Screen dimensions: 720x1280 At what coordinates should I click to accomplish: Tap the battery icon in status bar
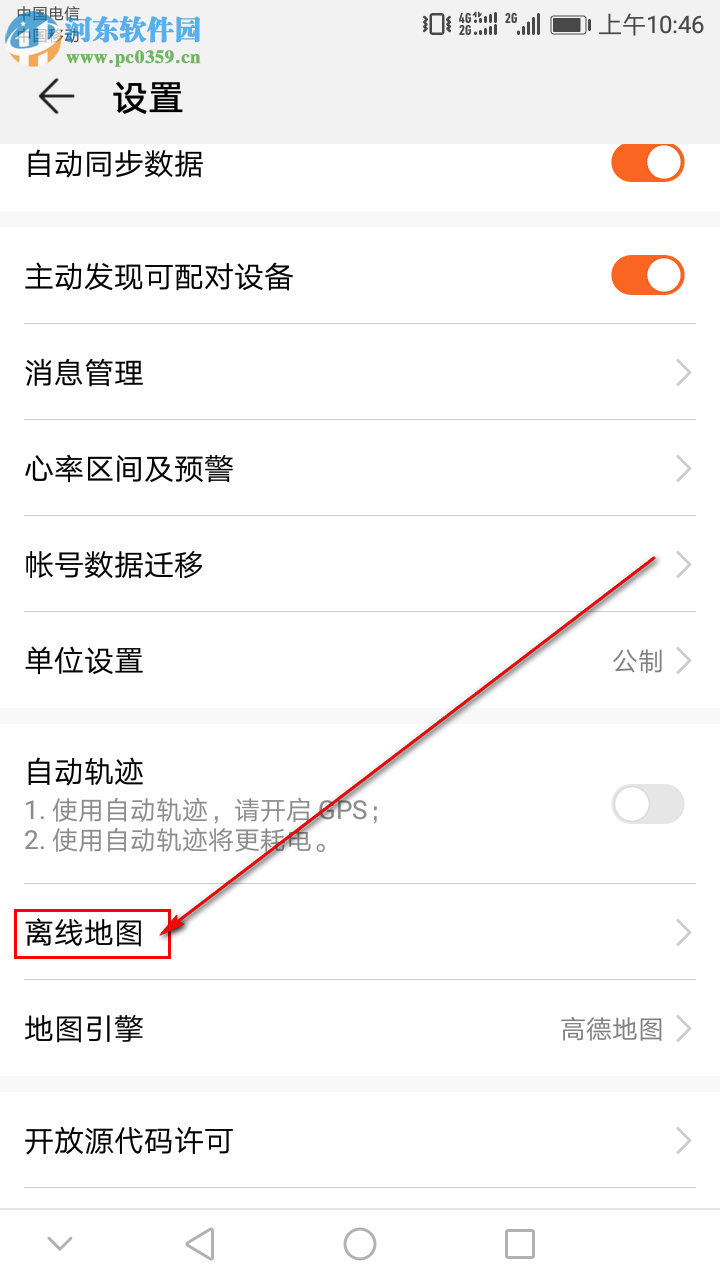(x=567, y=24)
